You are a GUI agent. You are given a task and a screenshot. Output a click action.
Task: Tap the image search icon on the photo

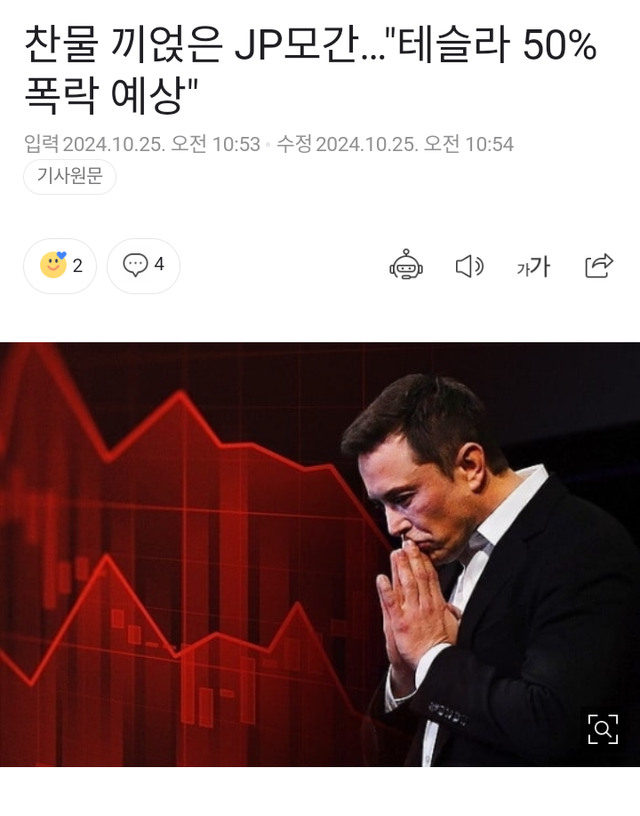click(x=603, y=729)
